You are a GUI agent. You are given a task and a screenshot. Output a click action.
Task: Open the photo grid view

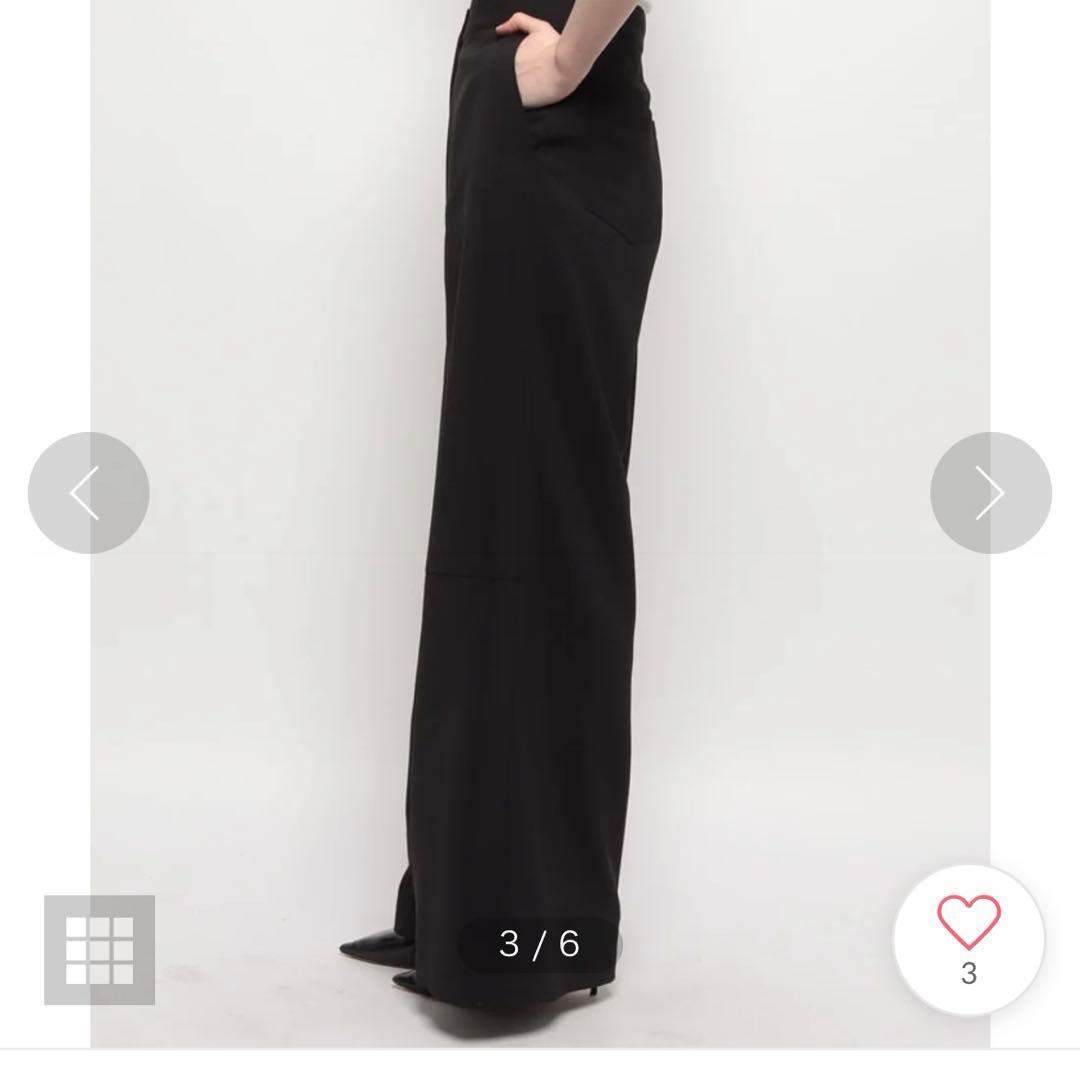point(99,949)
